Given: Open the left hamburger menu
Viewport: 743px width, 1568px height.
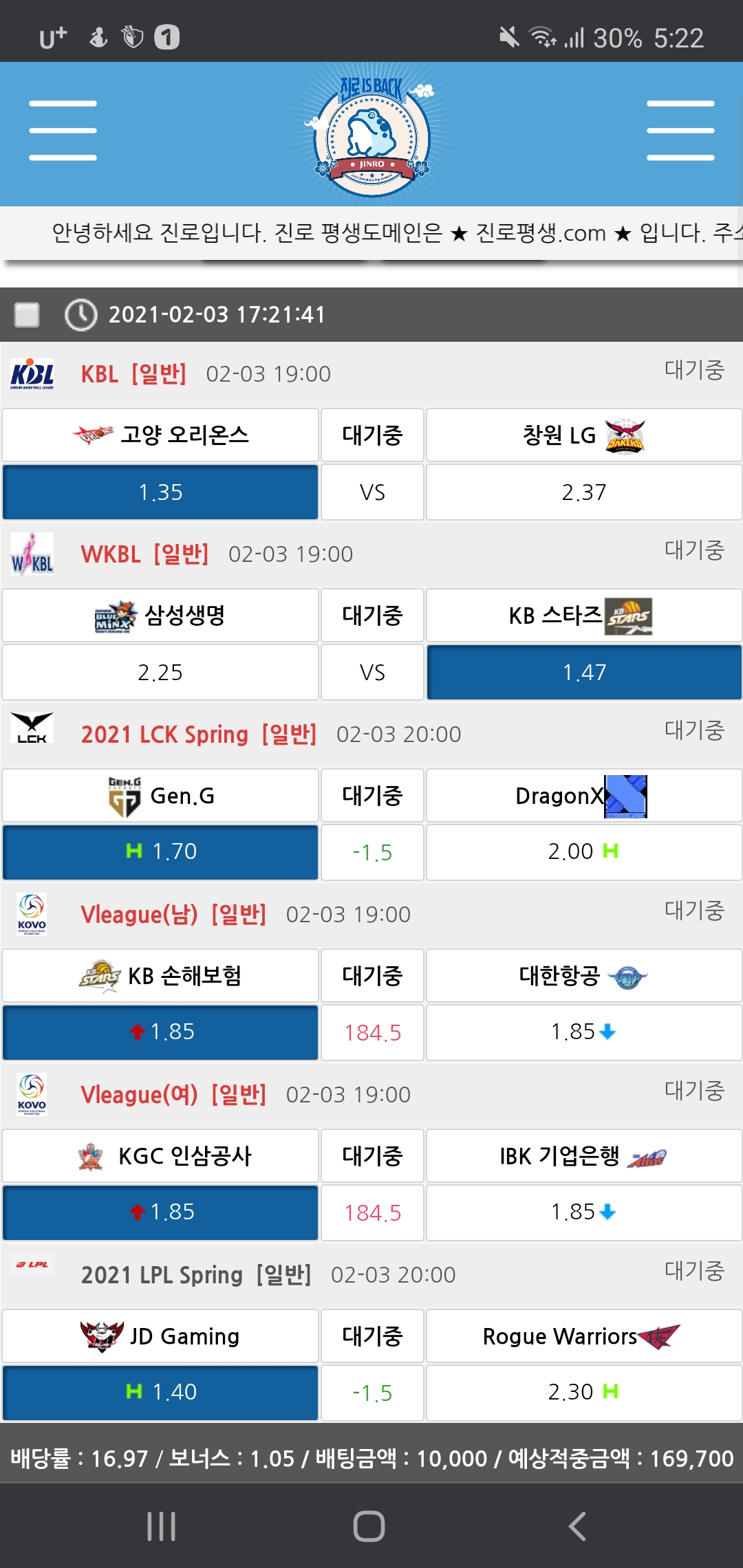Looking at the screenshot, I should [x=63, y=131].
